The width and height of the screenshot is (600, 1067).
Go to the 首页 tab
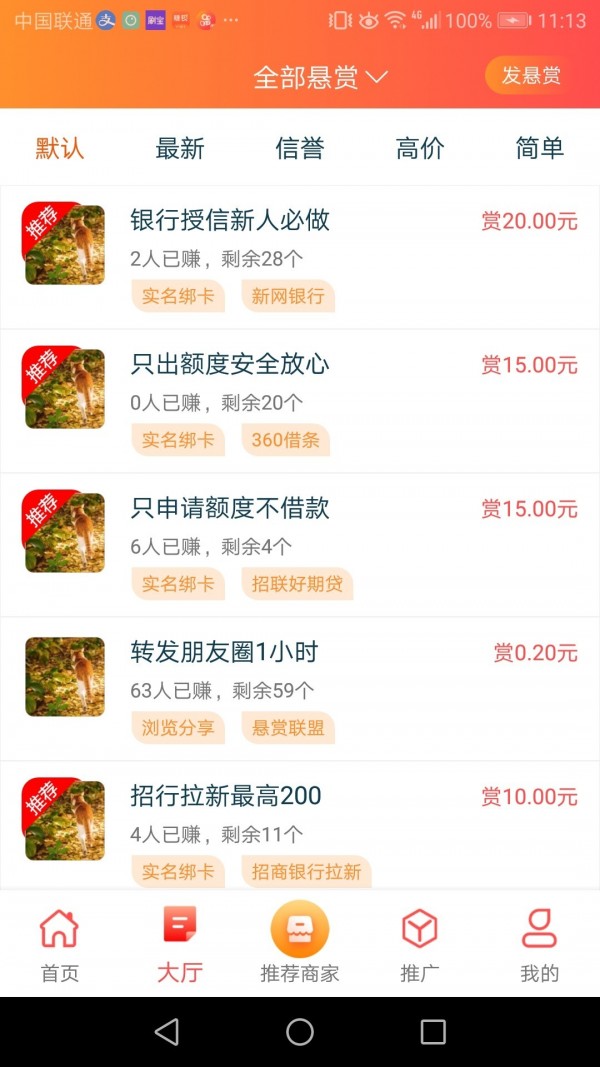tap(60, 945)
